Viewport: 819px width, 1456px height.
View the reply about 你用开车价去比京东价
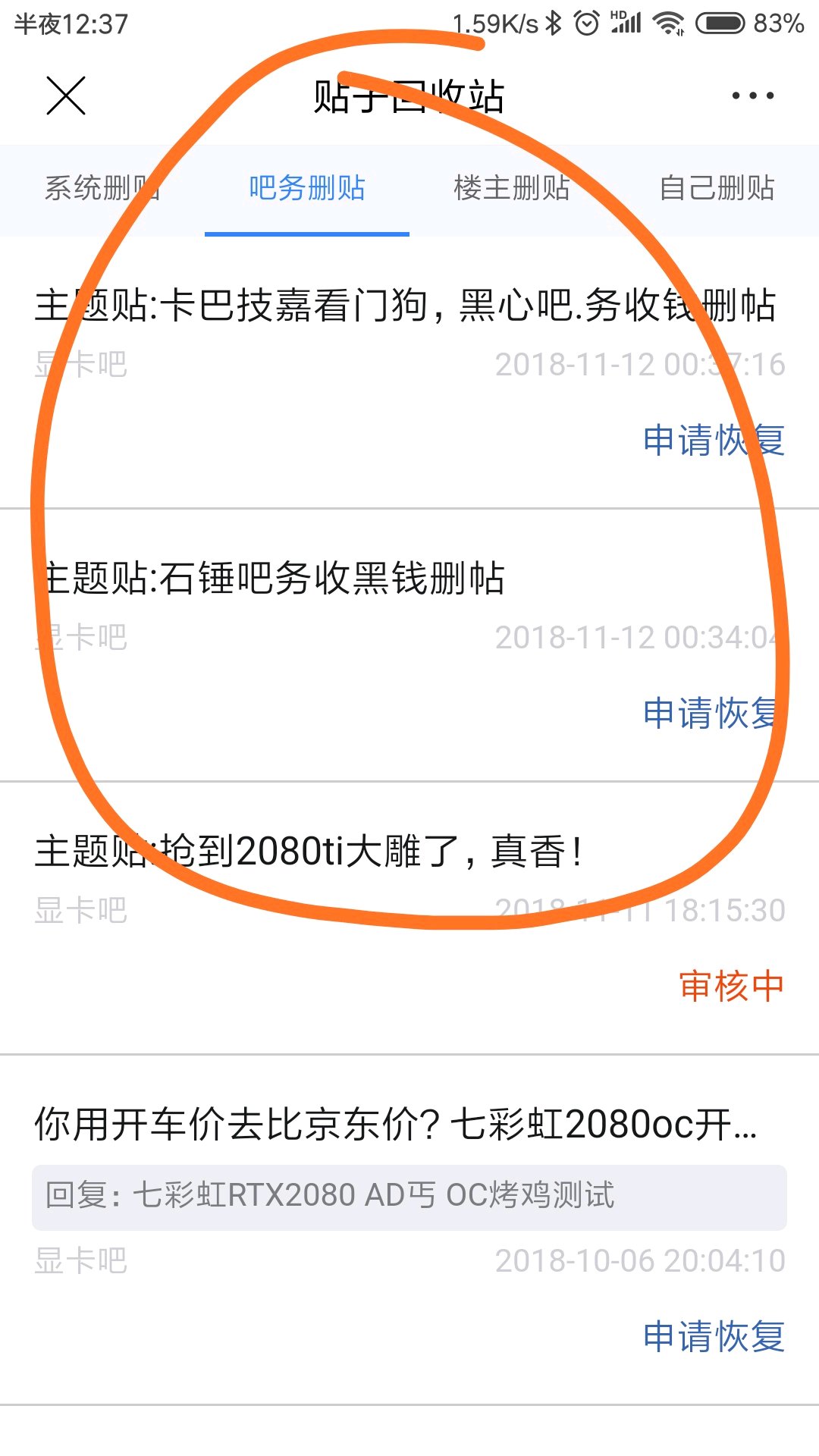(x=394, y=1125)
